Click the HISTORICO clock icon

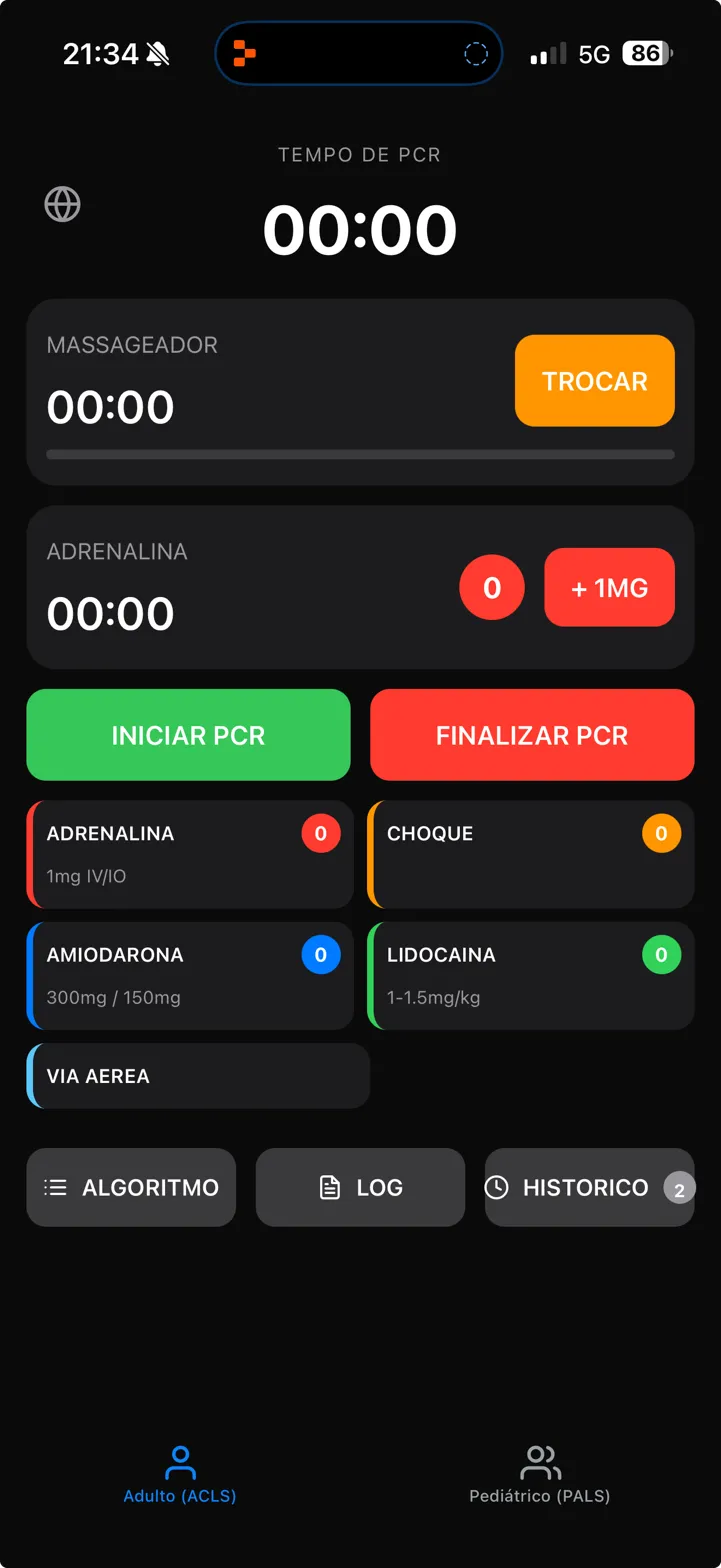tap(499, 1187)
